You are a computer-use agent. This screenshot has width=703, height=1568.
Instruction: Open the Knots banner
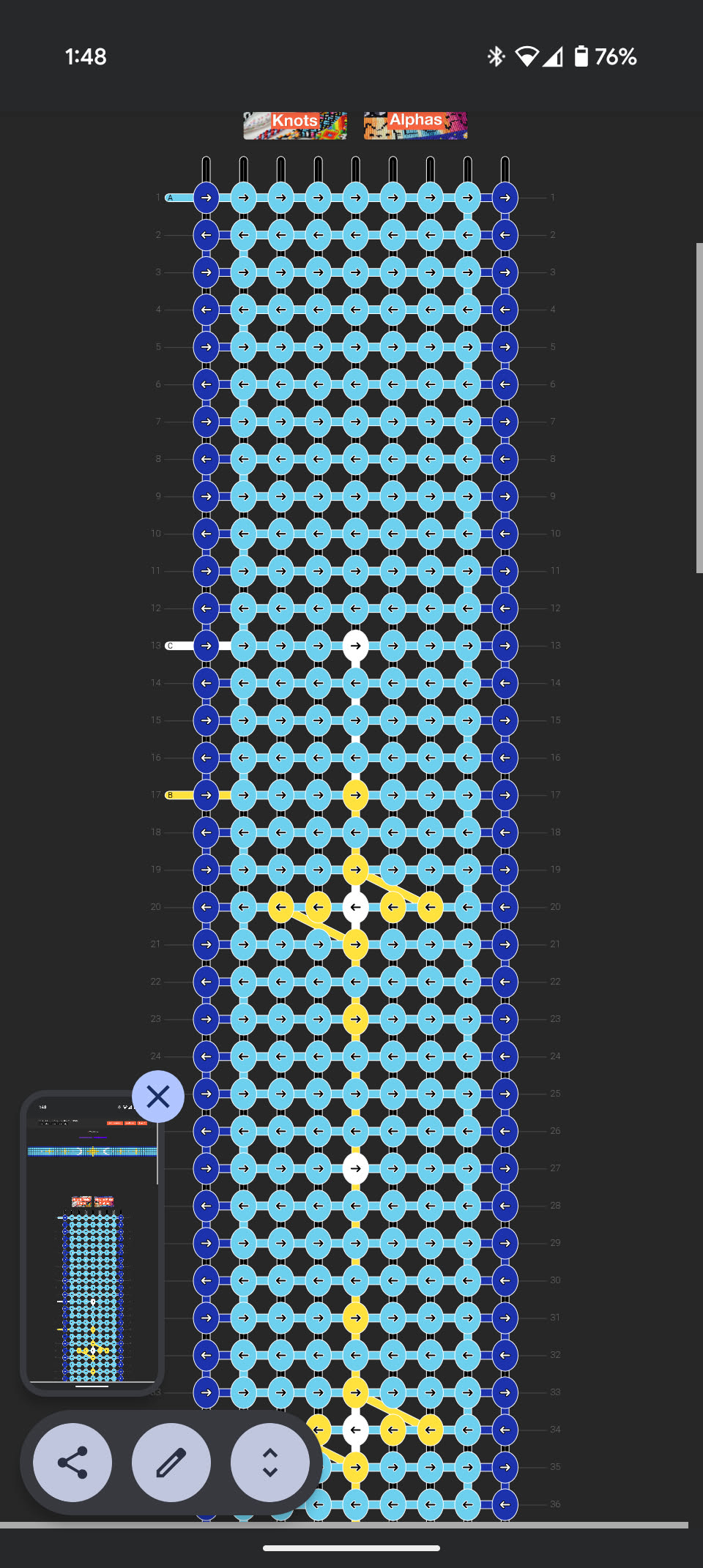point(295,125)
